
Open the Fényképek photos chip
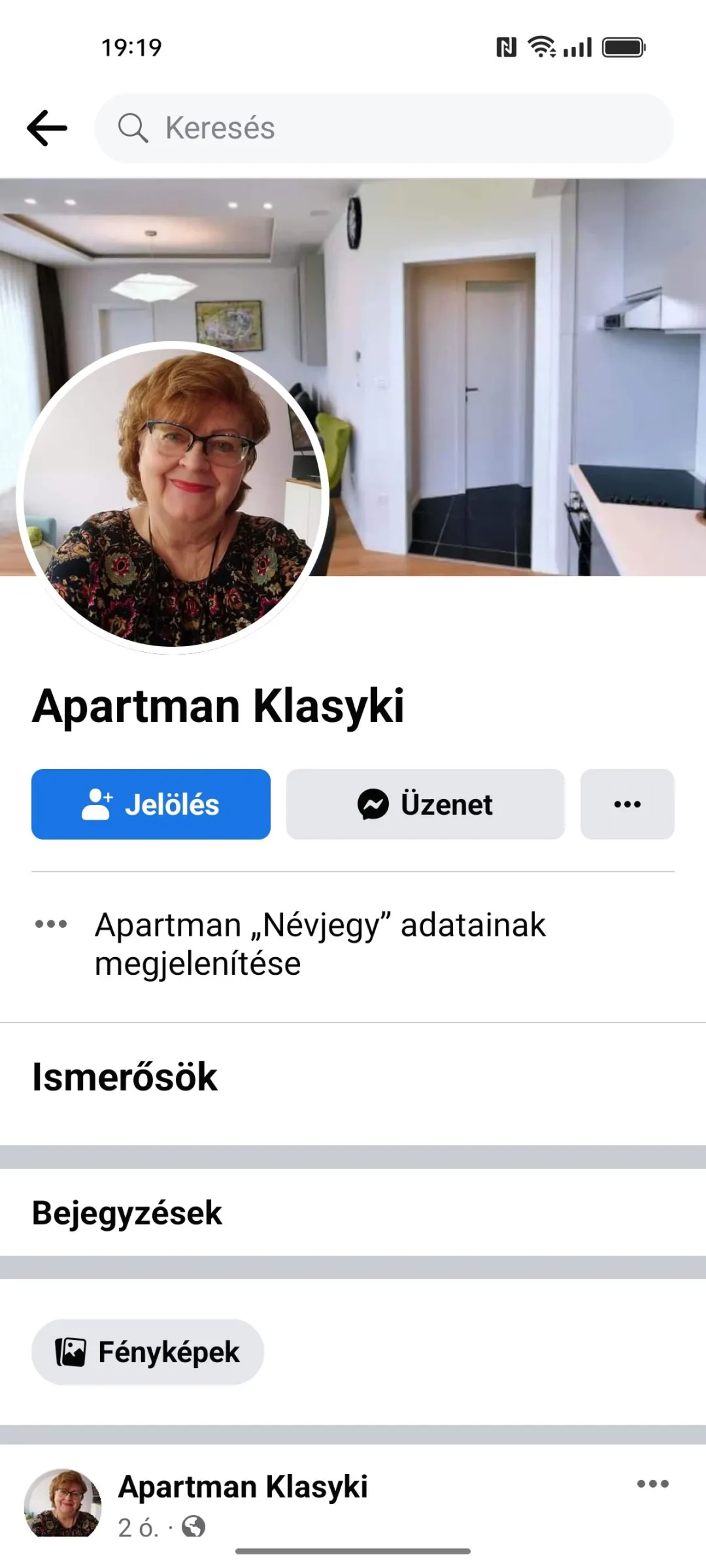[x=148, y=1352]
